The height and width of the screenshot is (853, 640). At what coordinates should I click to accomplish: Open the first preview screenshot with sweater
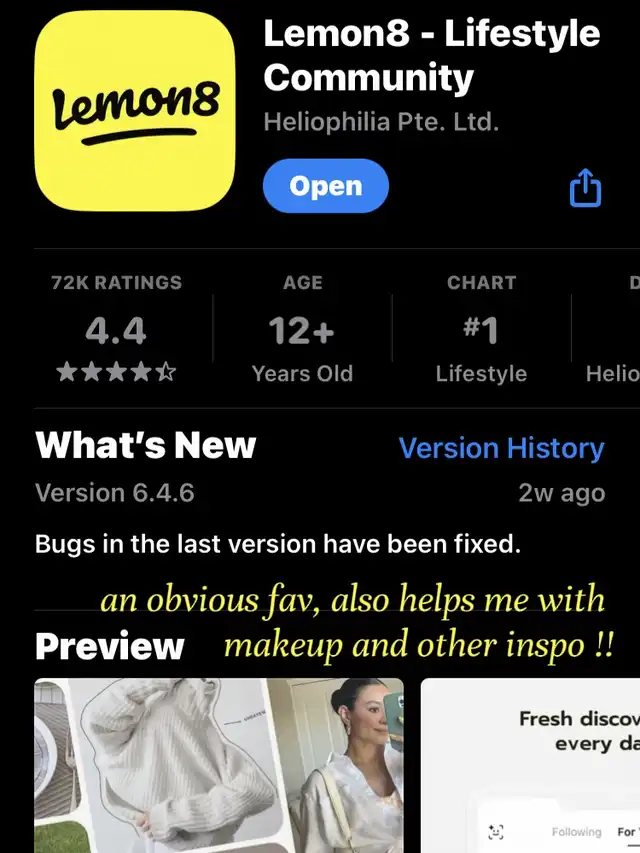pos(218,765)
